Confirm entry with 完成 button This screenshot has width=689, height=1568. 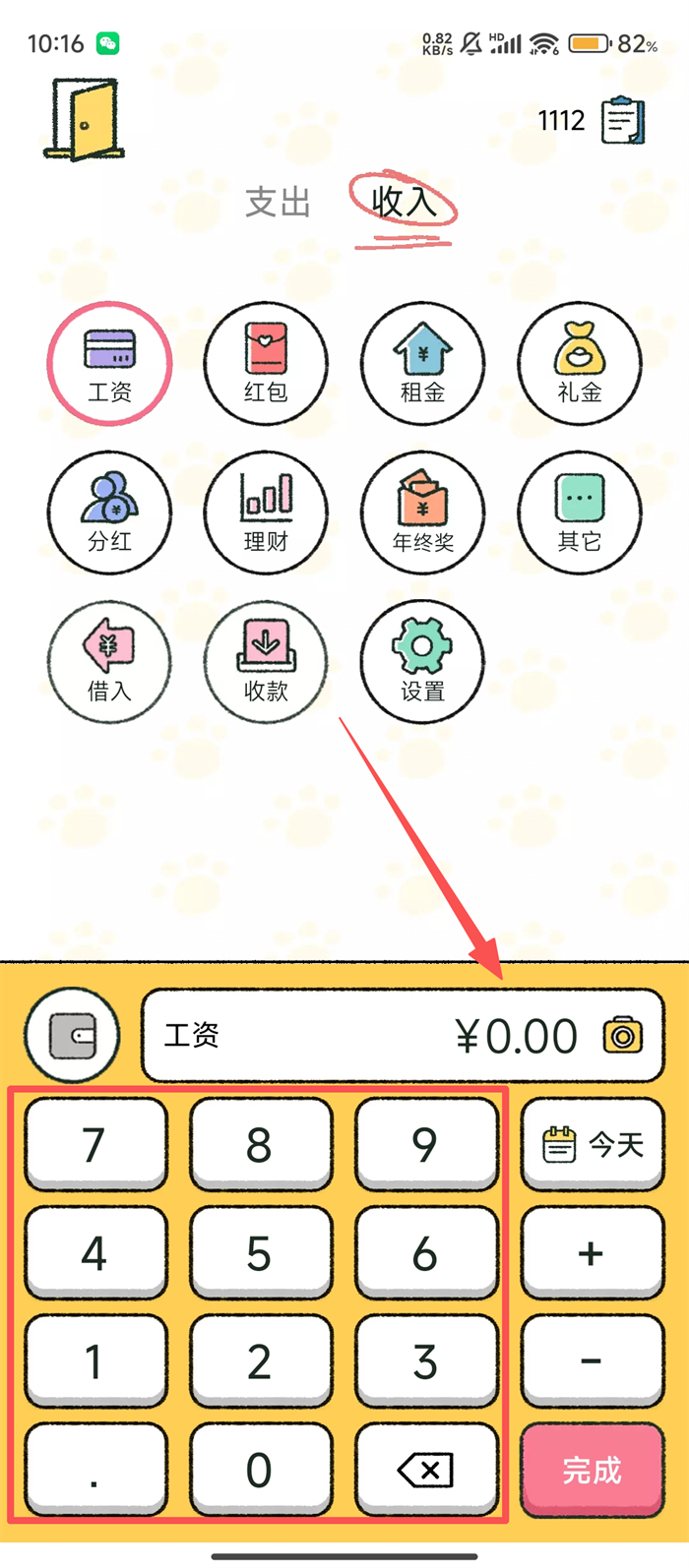[592, 1470]
